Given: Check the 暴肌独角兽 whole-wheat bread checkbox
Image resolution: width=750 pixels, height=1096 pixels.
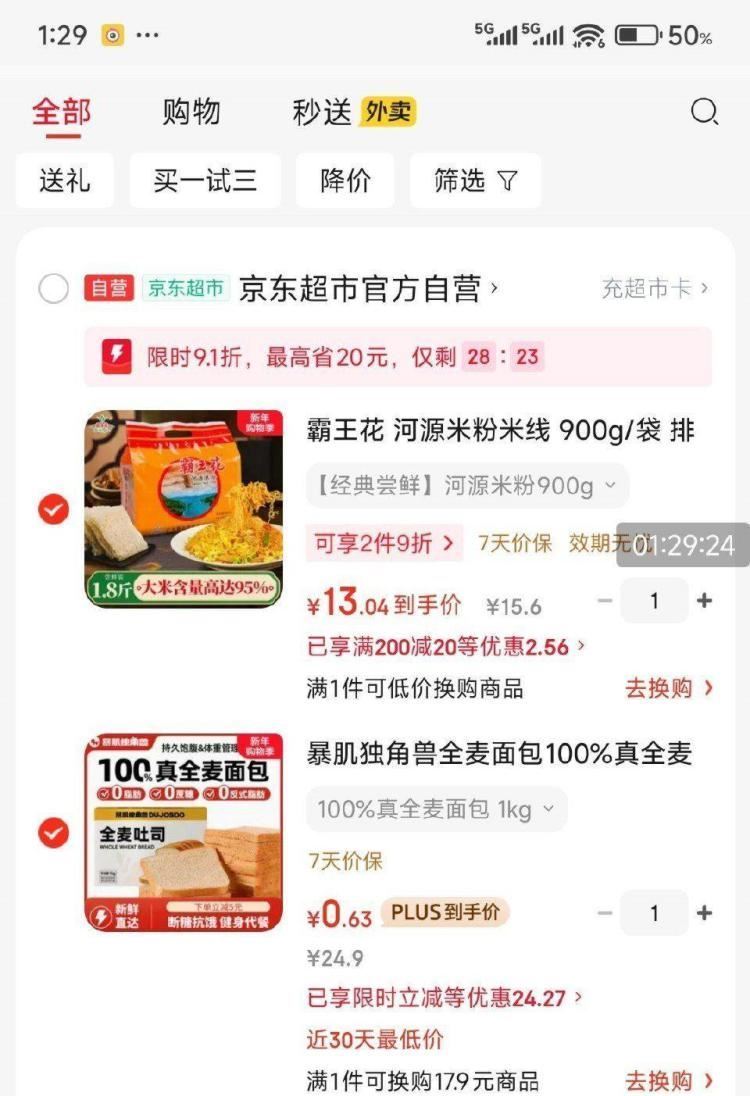Looking at the screenshot, I should 52,831.
